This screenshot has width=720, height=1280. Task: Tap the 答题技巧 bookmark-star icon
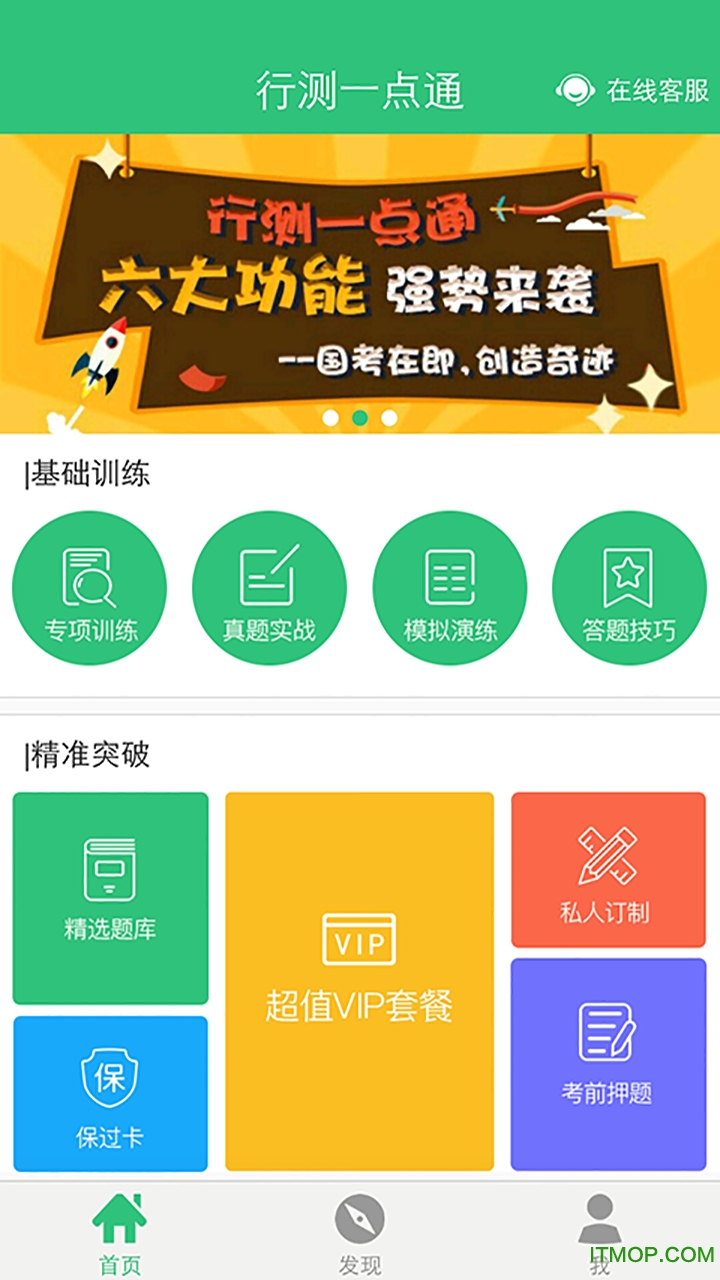tap(629, 587)
